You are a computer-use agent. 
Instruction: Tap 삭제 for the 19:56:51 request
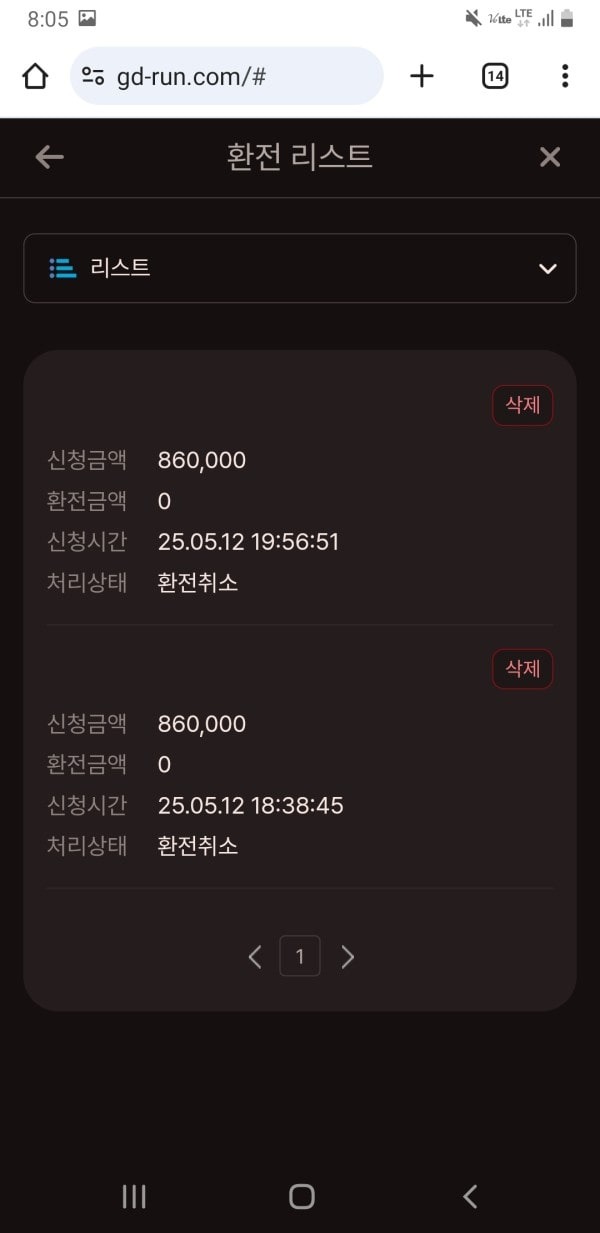[x=522, y=406]
